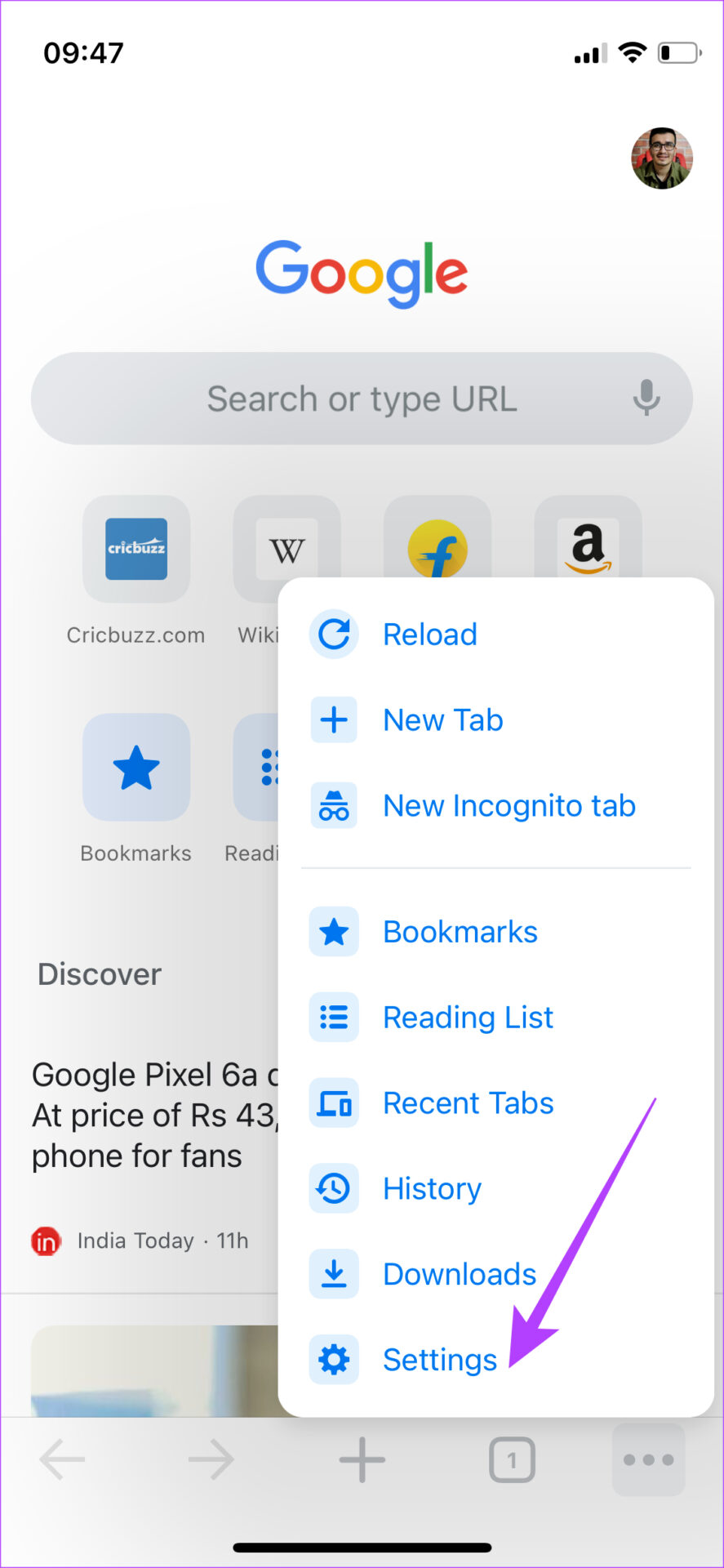Select Settings from the menu
Image resolution: width=724 pixels, height=1568 pixels.
tap(439, 1360)
